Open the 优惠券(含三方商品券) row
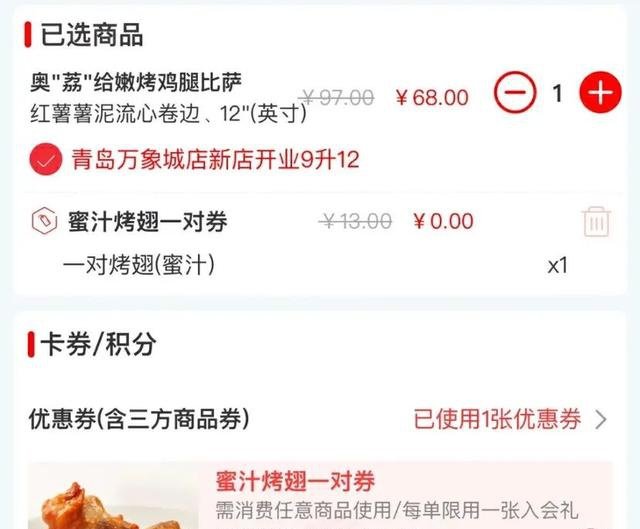The image size is (640, 529). pos(320,418)
